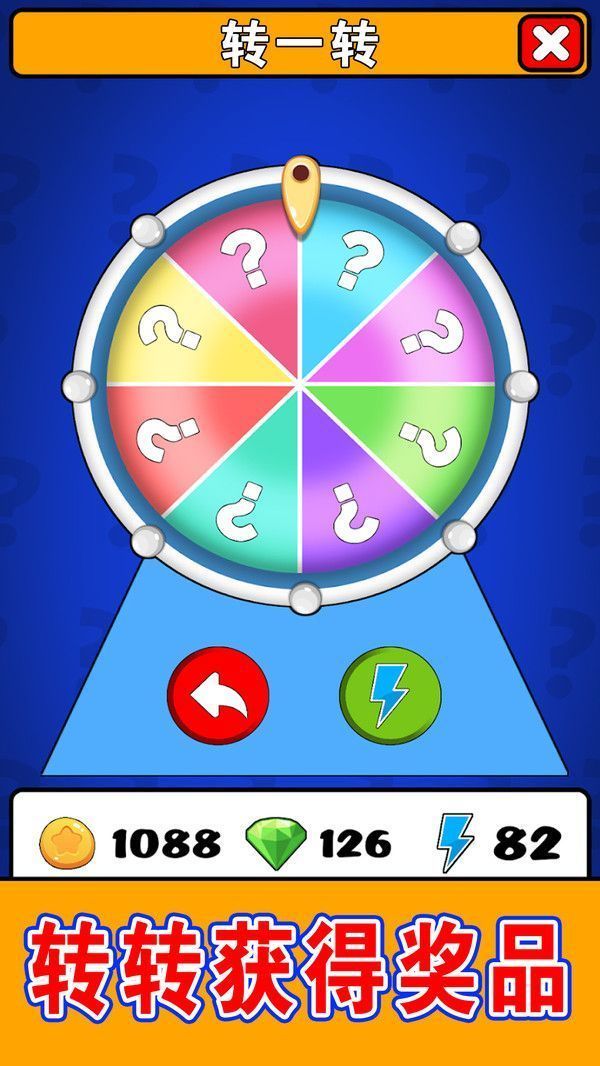Spin the wheel with the green lightning button
The image size is (600, 1066).
point(390,696)
